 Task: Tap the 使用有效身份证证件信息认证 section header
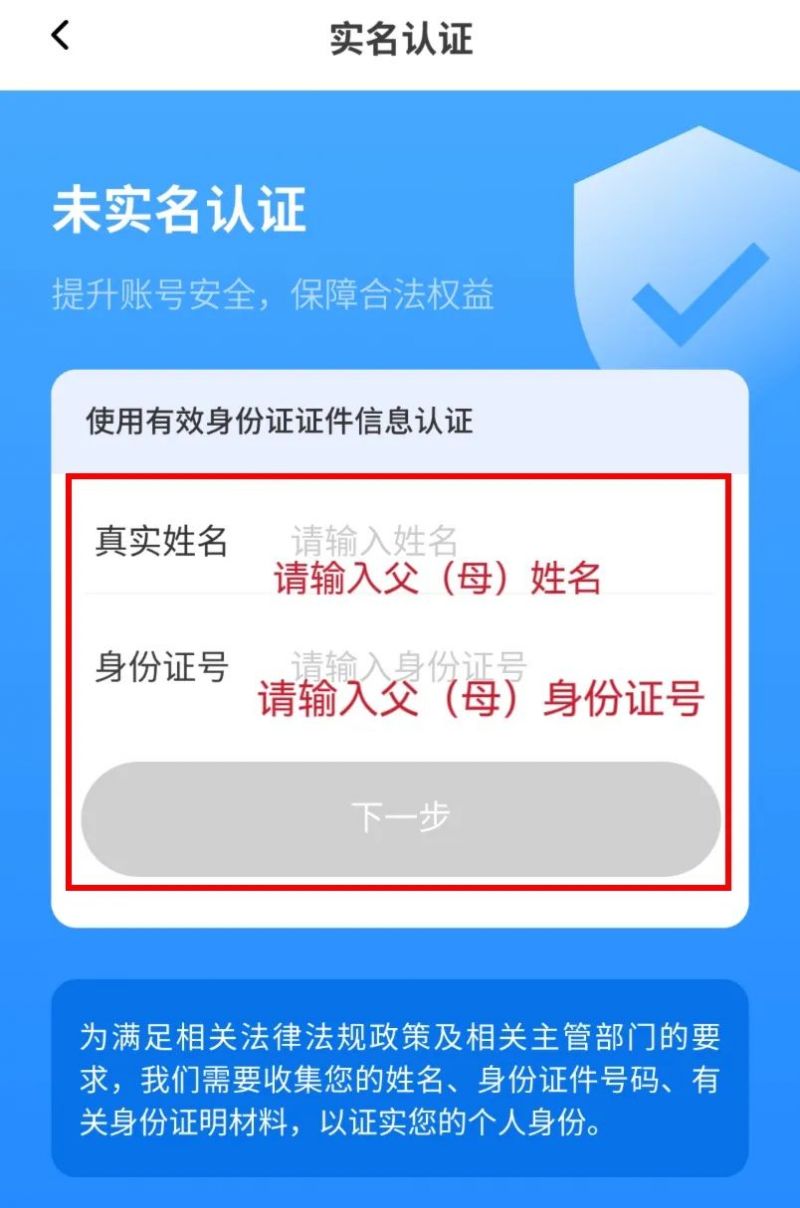[280, 419]
